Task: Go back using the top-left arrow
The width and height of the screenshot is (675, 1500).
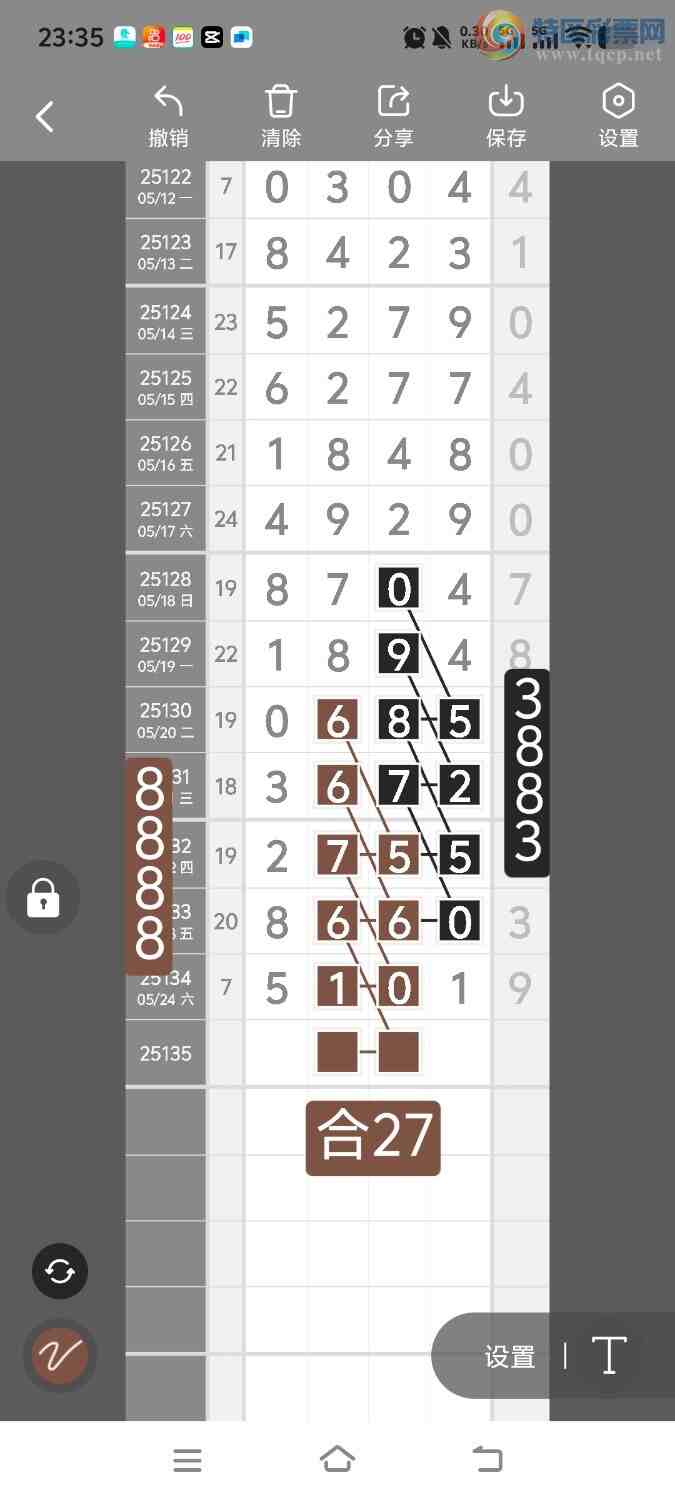Action: pyautogui.click(x=45, y=117)
